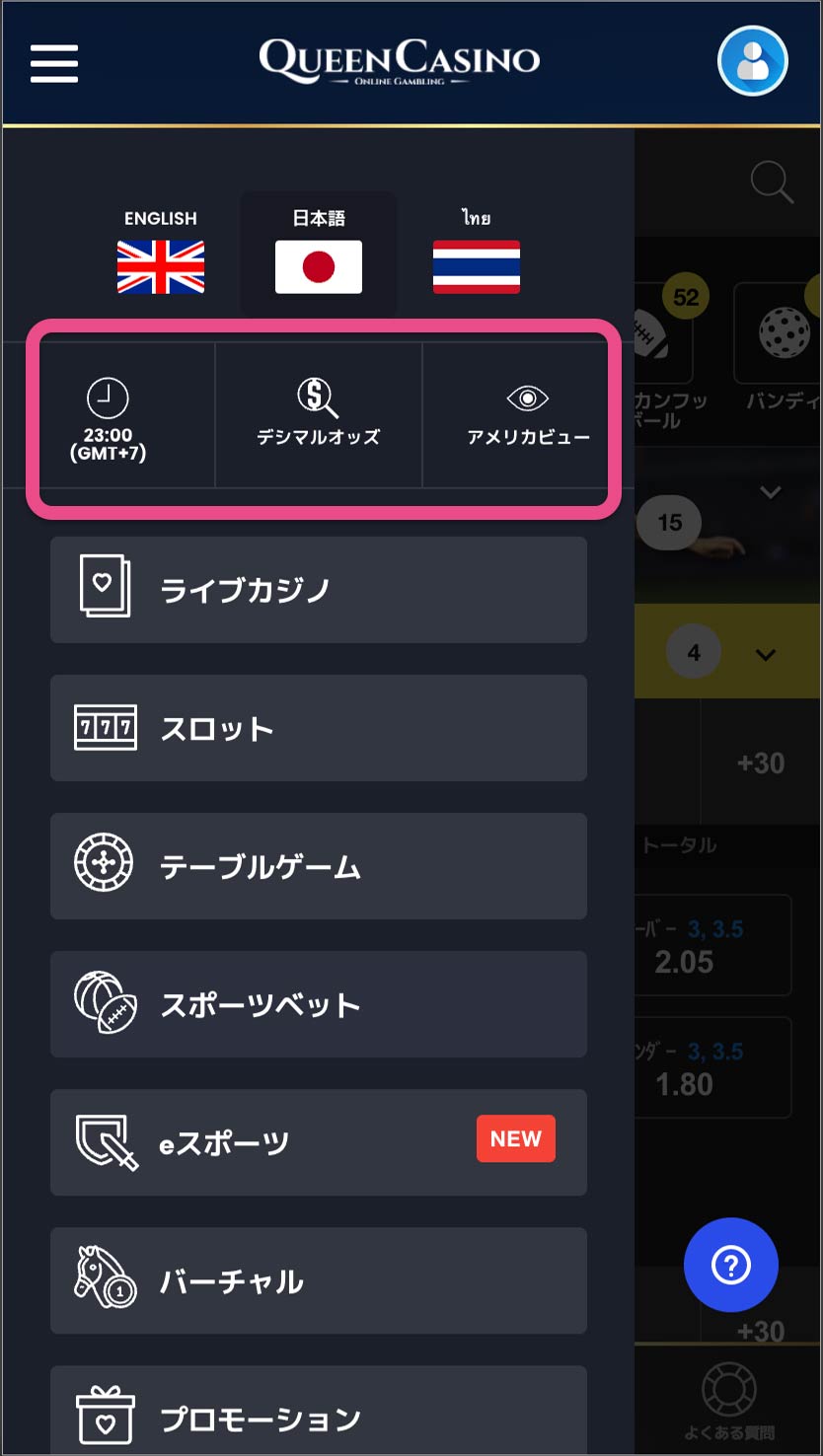Open ライブカジノ menu item

(x=318, y=589)
